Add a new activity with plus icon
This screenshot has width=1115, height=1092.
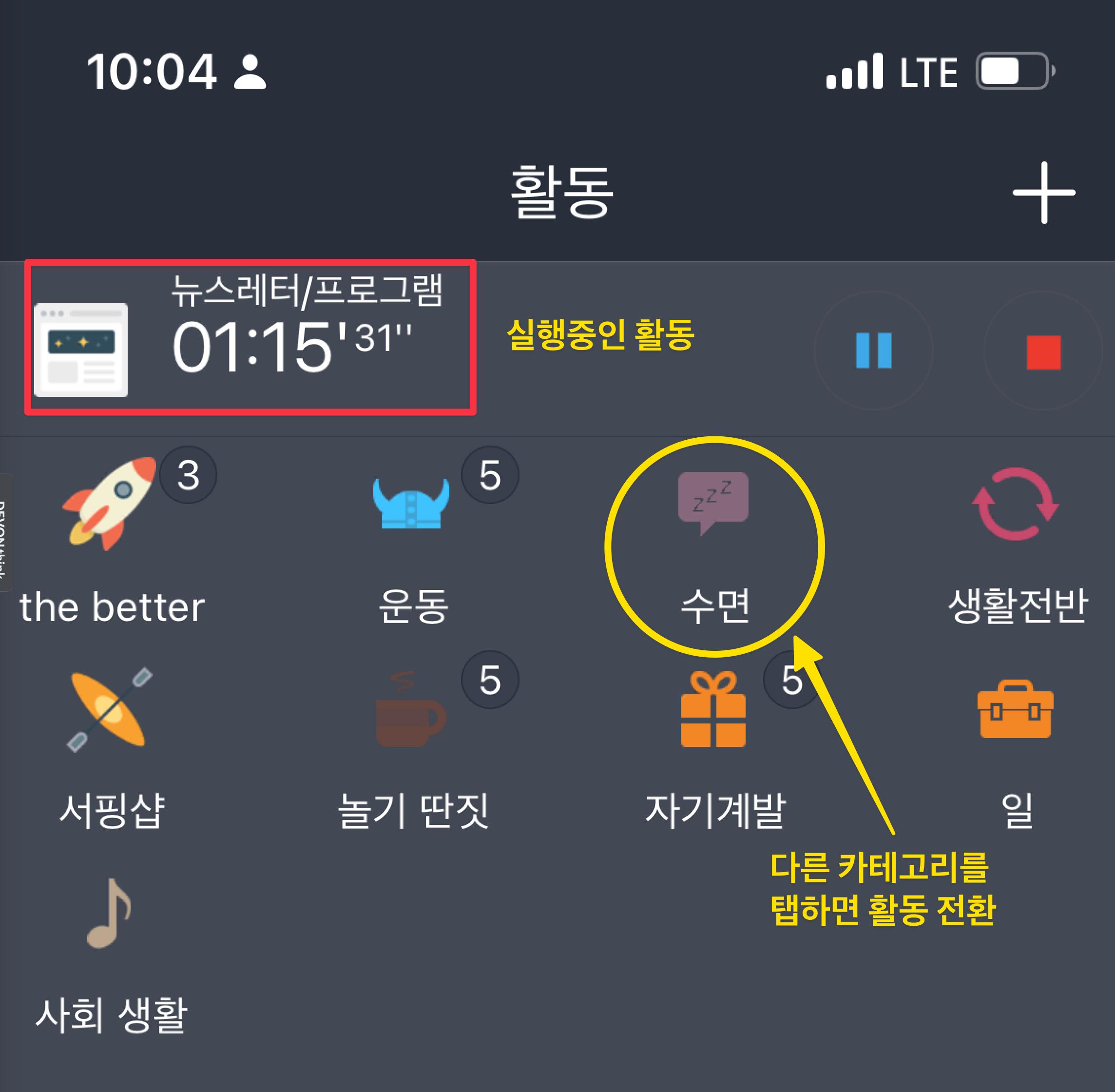[x=1043, y=193]
